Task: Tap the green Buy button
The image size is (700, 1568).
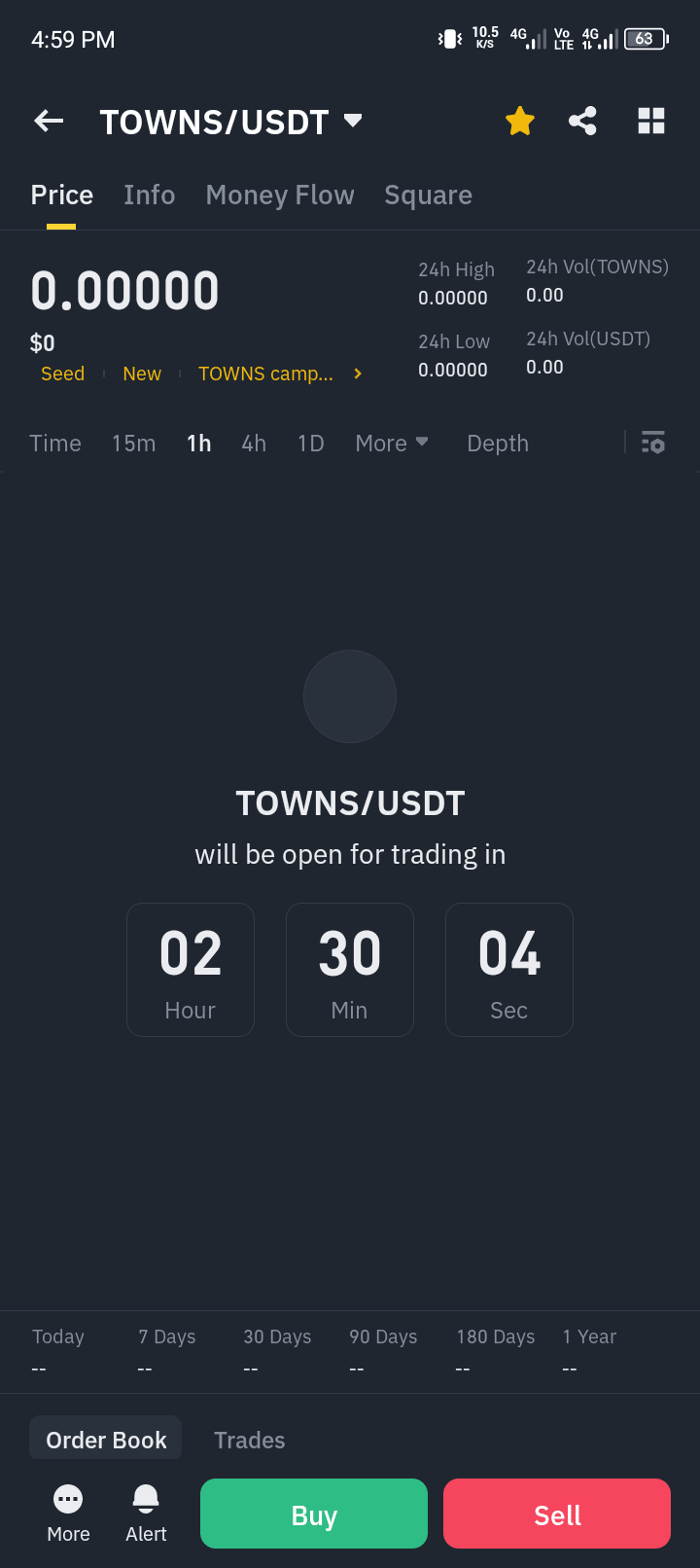Action: (314, 1514)
